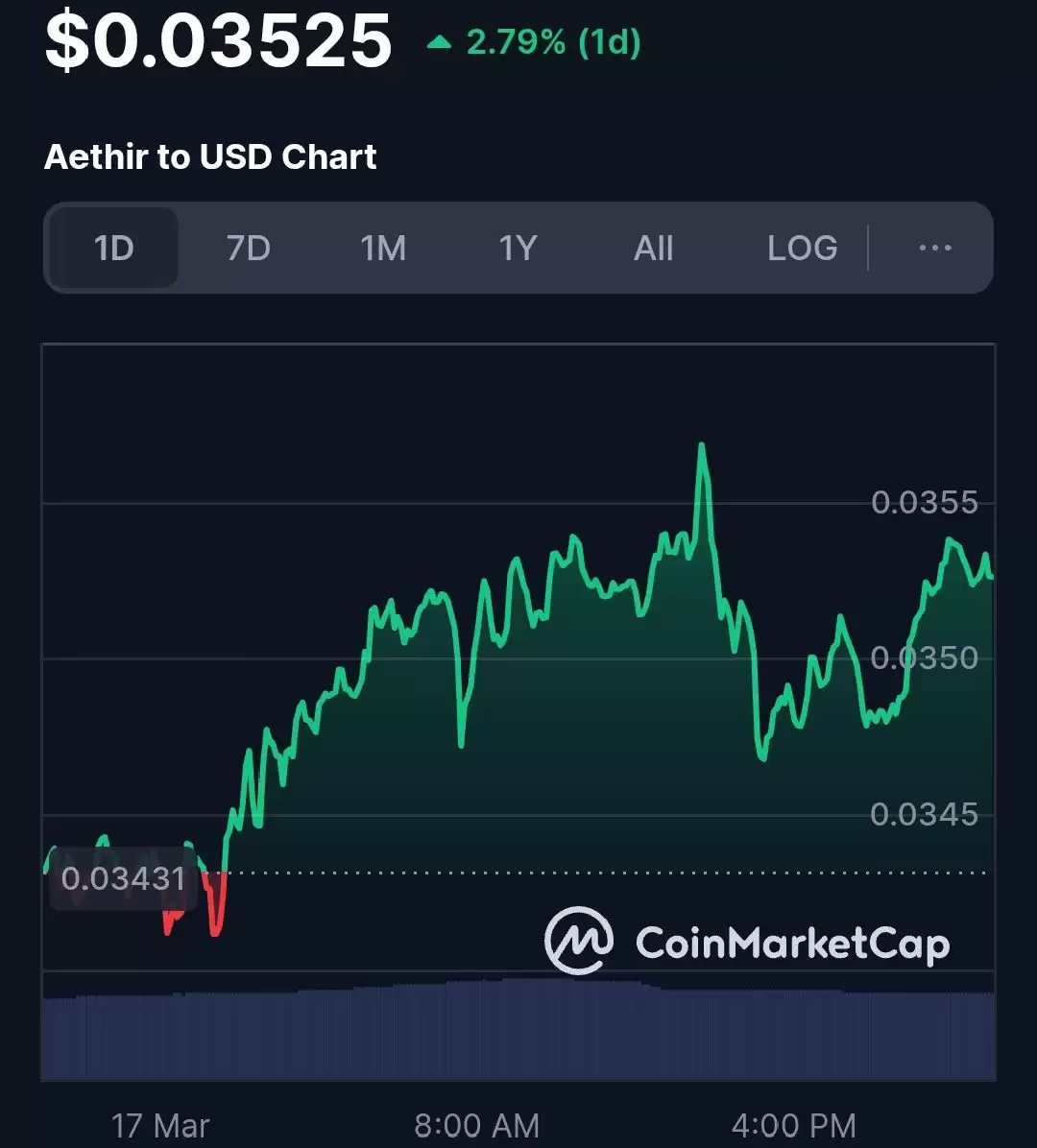Click the 2.79% daily change percentage
Image resolution: width=1037 pixels, height=1148 pixels.
coord(547,44)
